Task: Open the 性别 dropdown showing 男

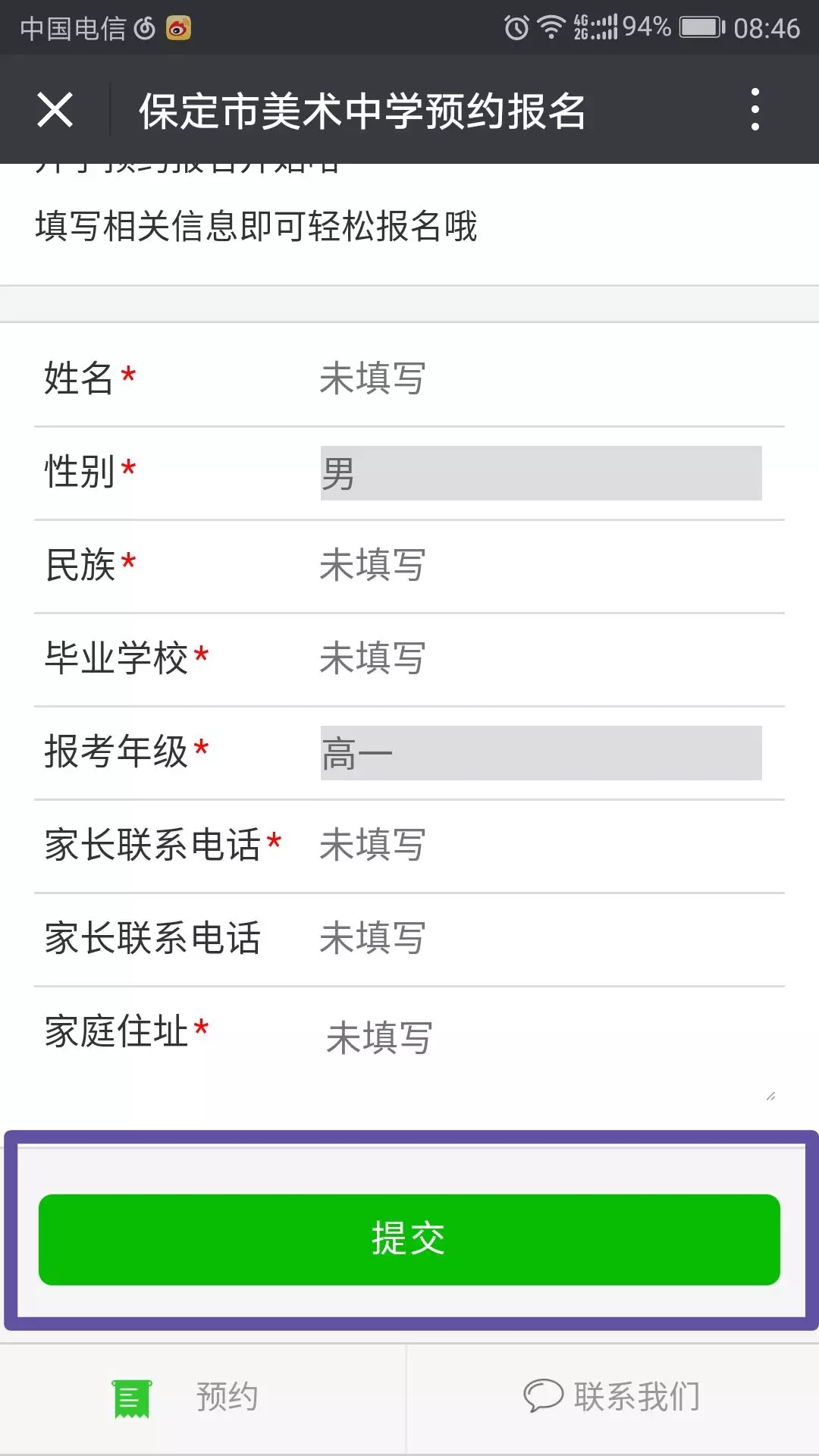Action: pos(541,472)
